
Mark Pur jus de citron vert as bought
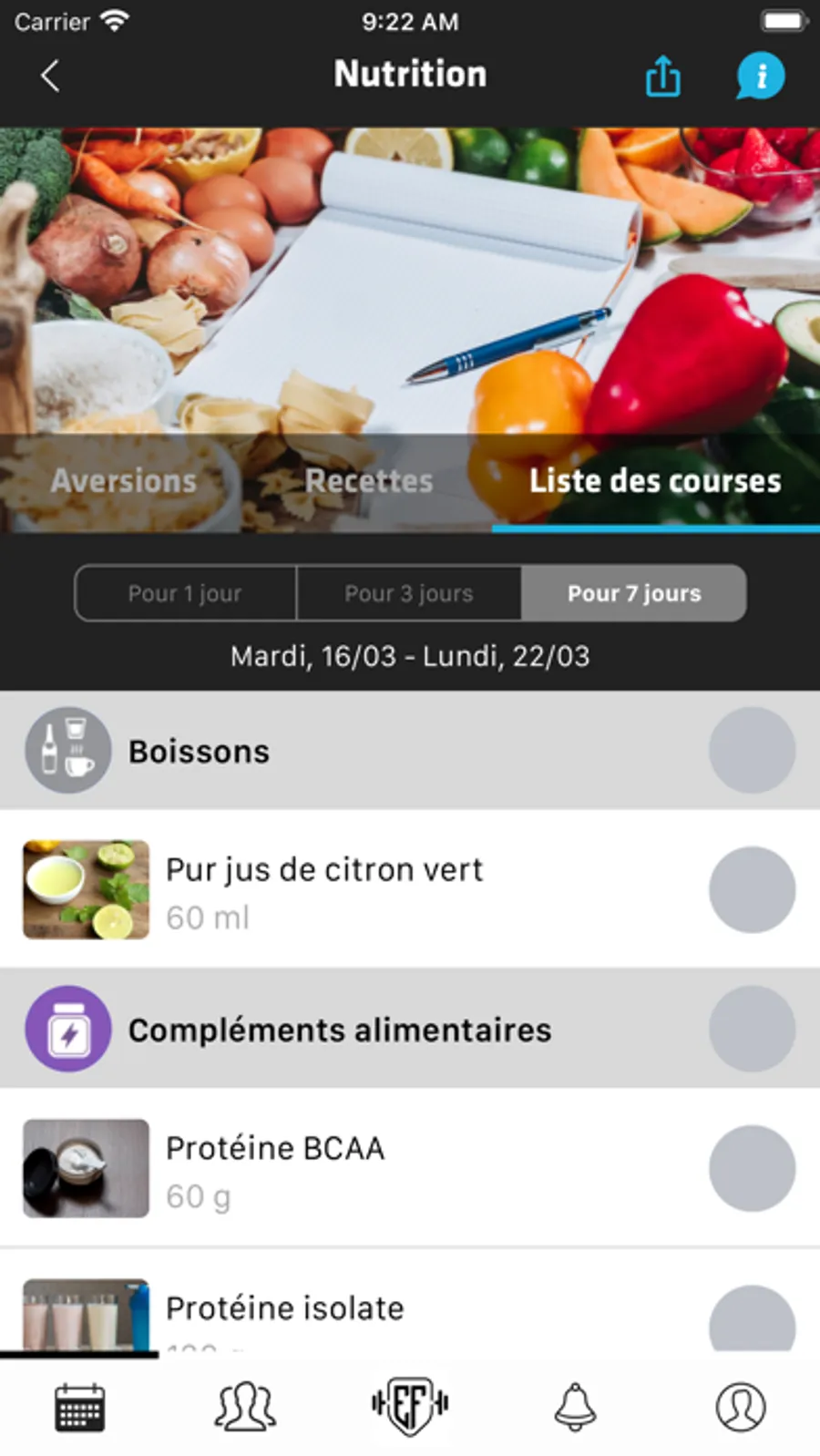pyautogui.click(x=752, y=889)
